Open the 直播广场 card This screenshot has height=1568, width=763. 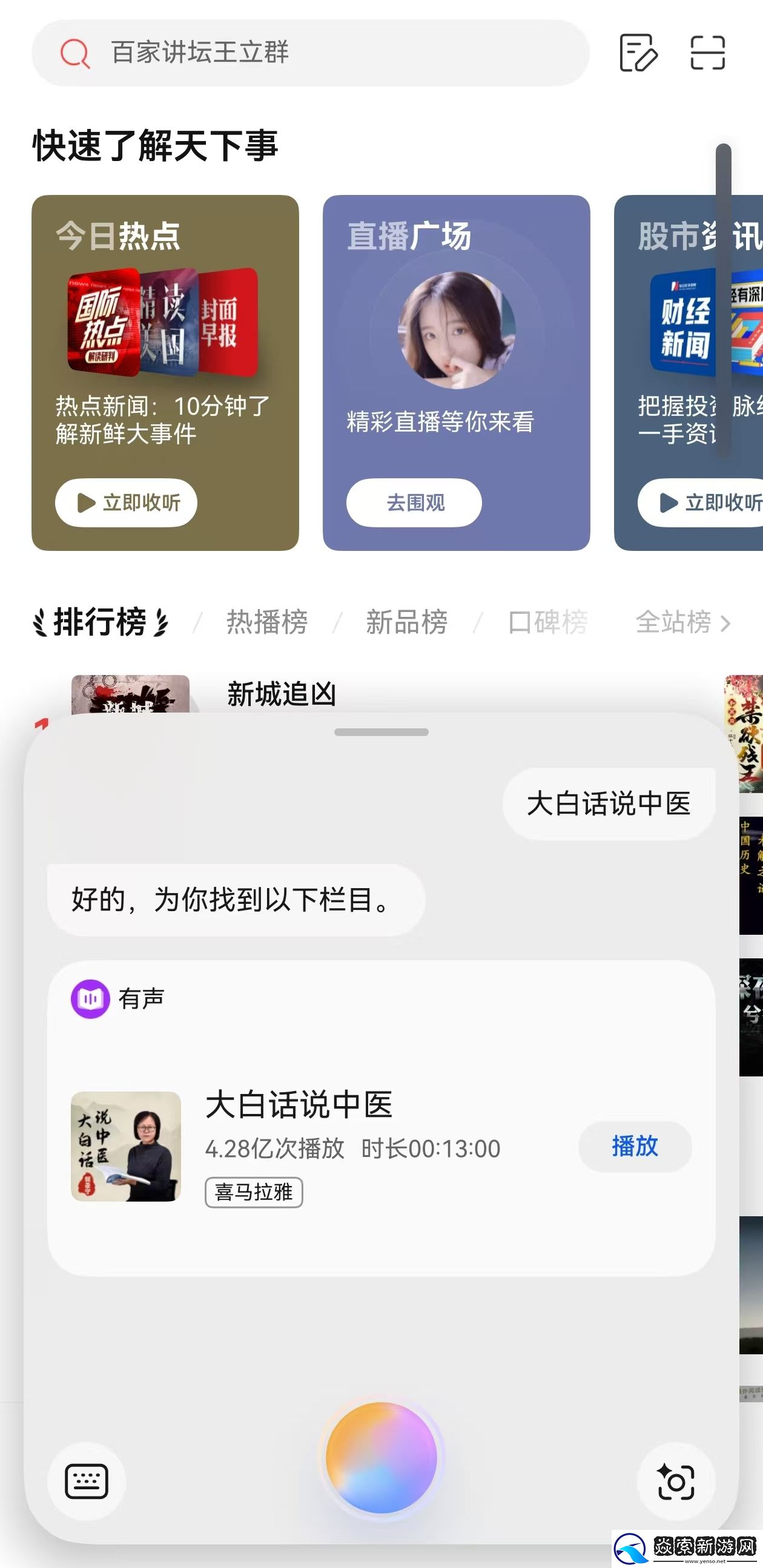click(456, 341)
